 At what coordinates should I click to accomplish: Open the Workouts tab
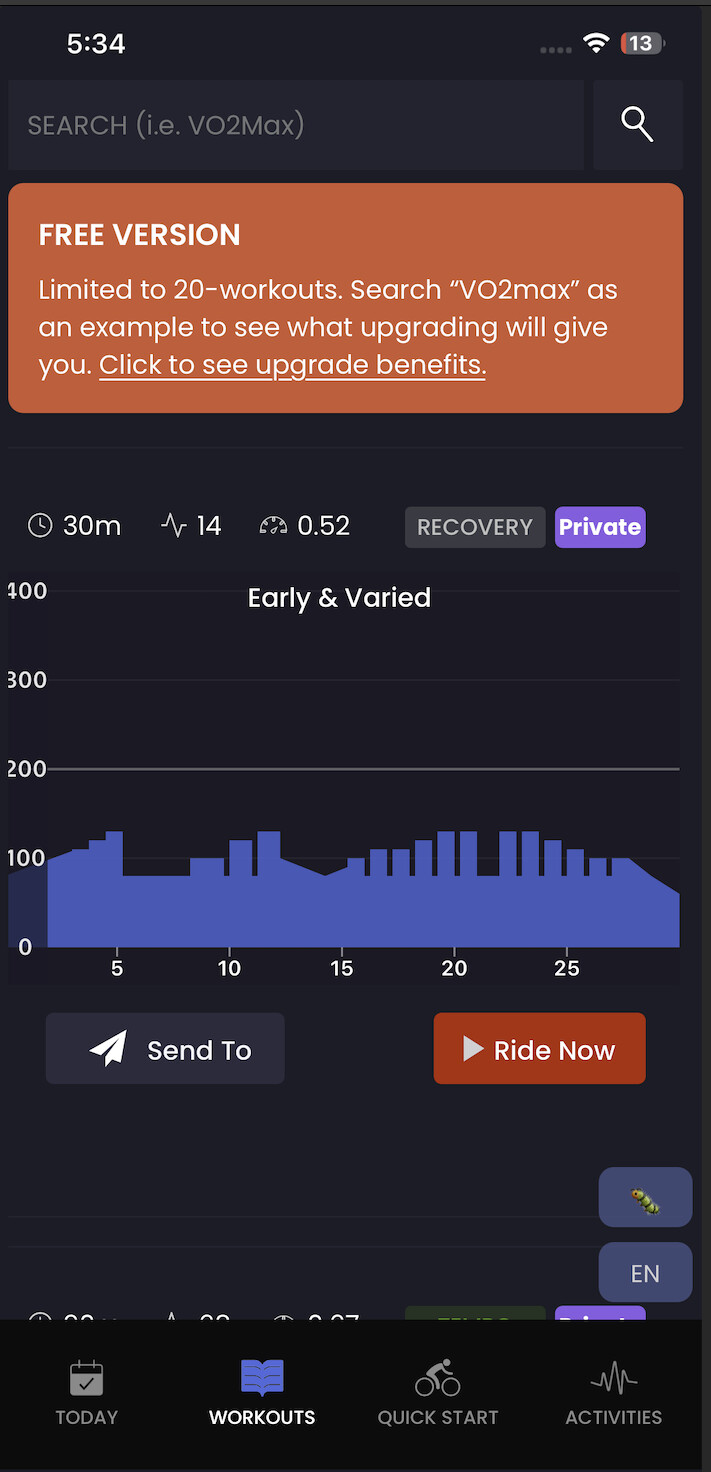[x=262, y=1394]
